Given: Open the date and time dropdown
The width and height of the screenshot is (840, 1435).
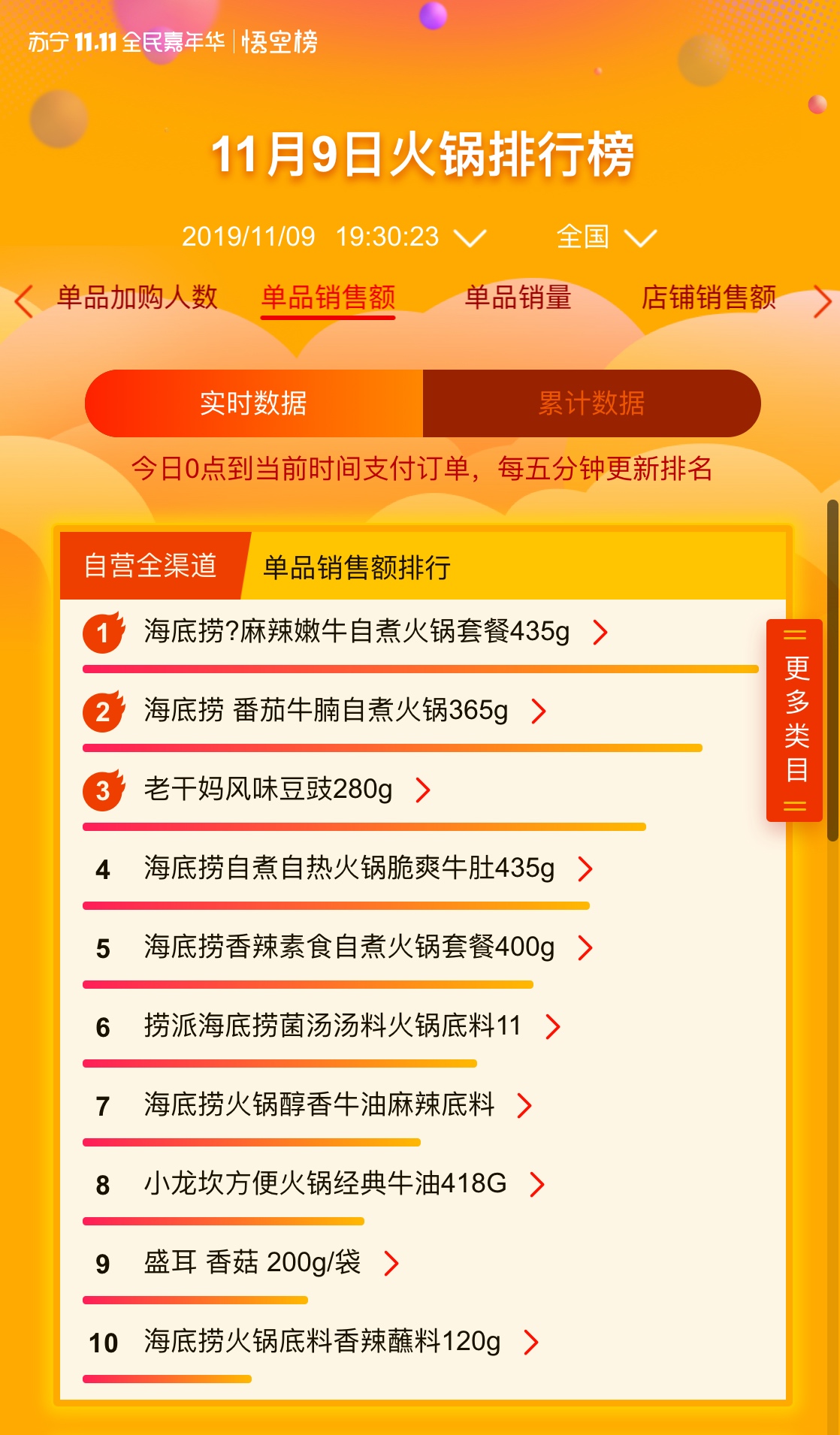Looking at the screenshot, I should 334,237.
